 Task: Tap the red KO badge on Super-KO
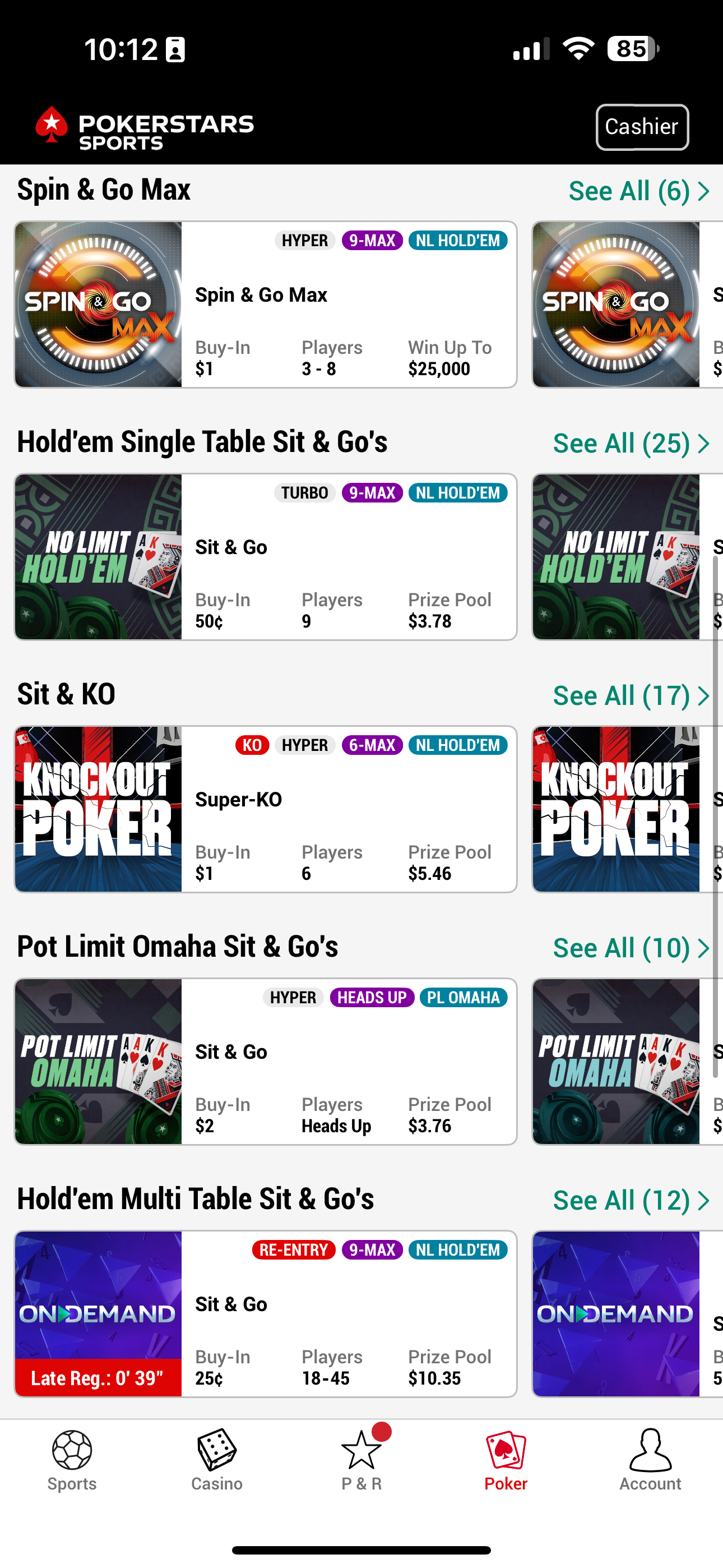coord(252,744)
